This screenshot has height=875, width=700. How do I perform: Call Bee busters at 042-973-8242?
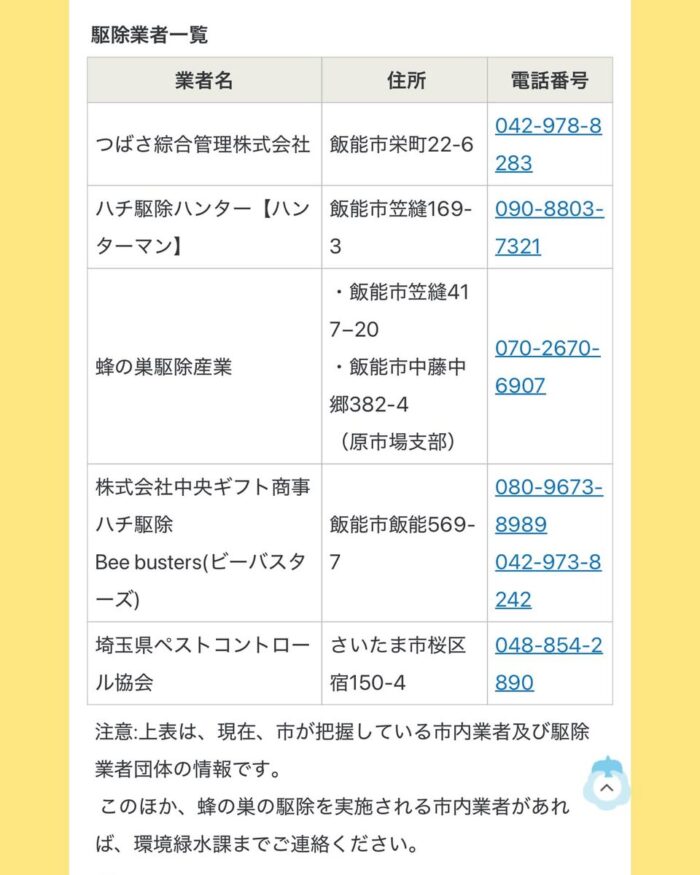(x=547, y=562)
